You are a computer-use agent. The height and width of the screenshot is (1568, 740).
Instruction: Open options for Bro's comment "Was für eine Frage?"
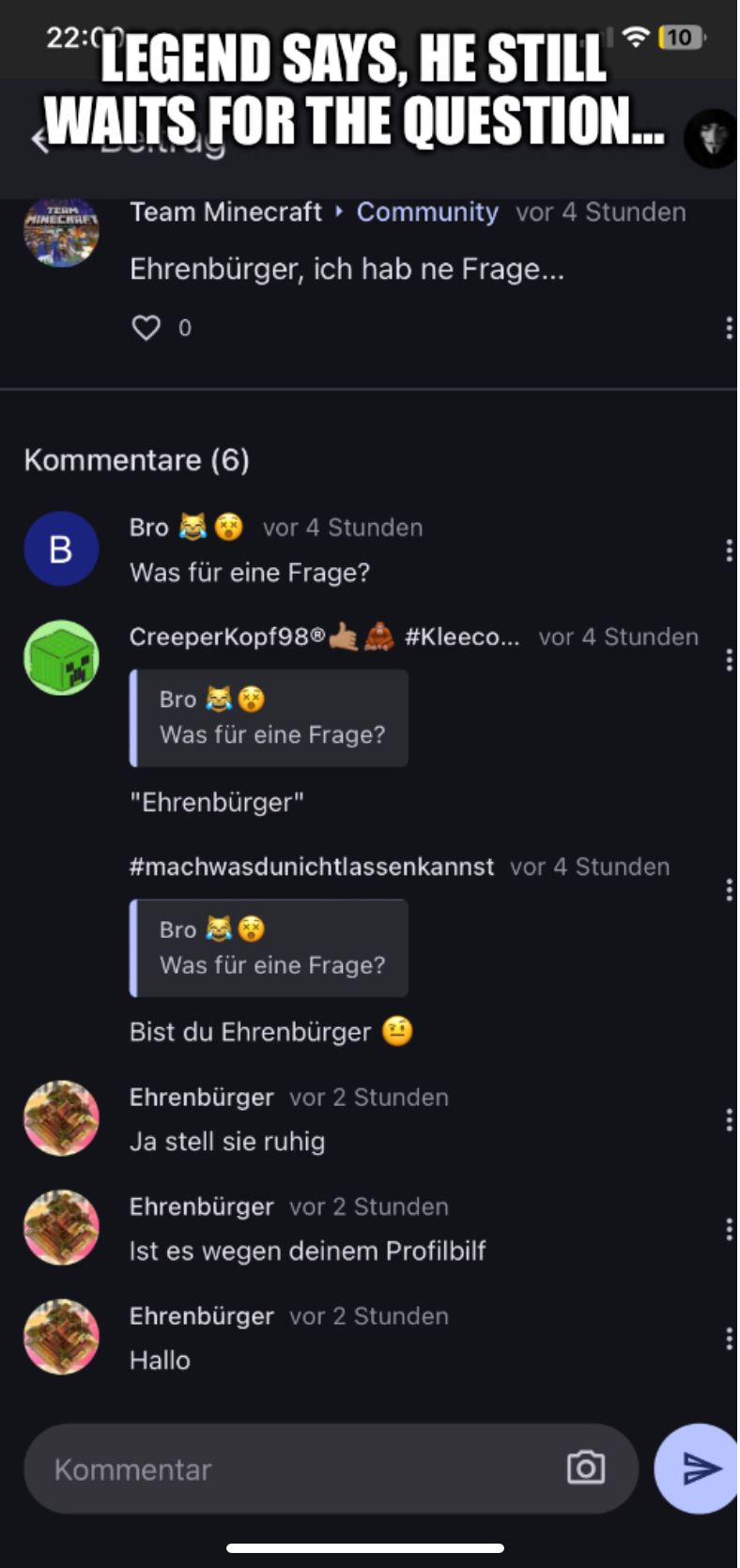pos(729,550)
